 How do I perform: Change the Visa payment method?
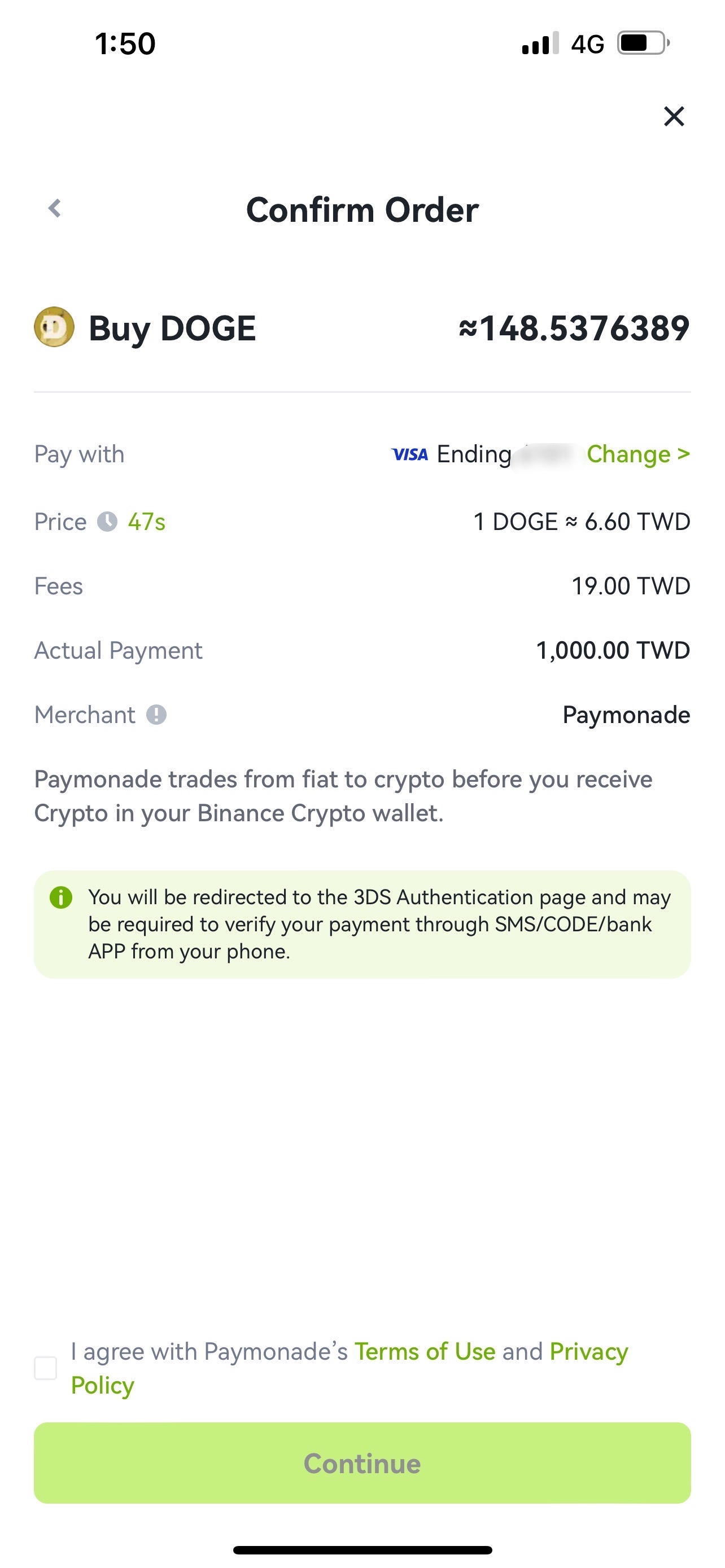pyautogui.click(x=638, y=454)
